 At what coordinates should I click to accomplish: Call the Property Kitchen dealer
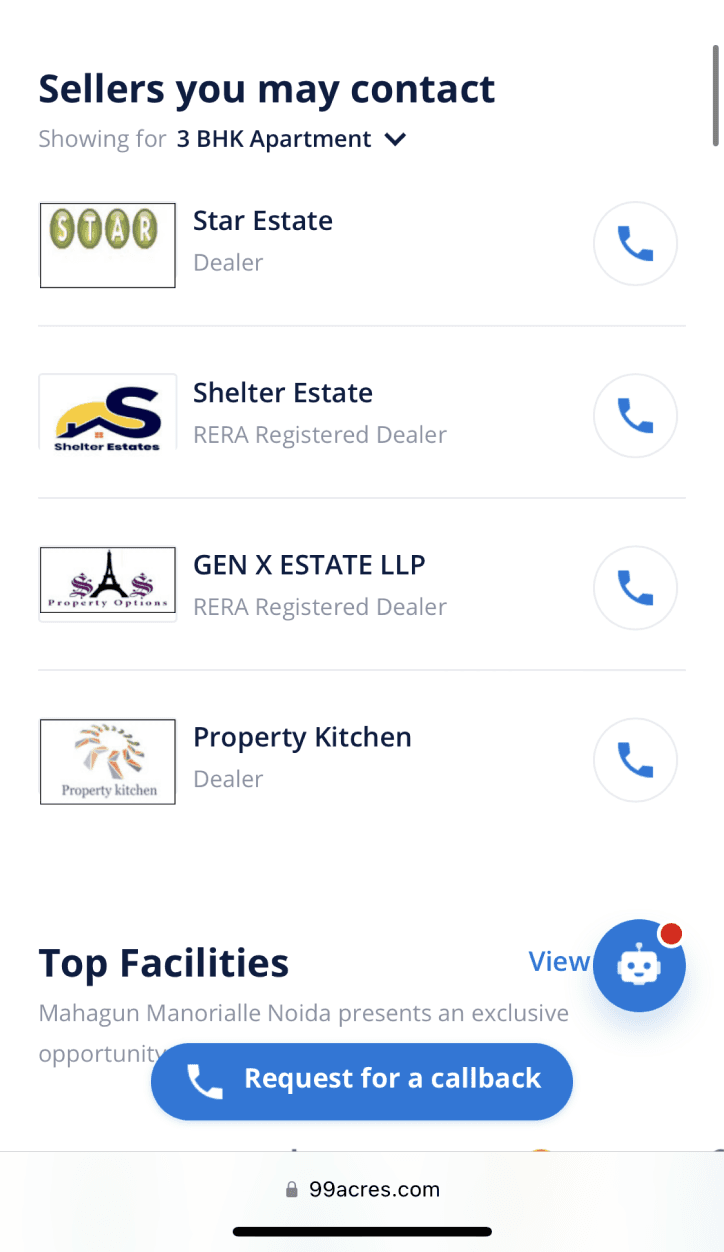coord(635,760)
